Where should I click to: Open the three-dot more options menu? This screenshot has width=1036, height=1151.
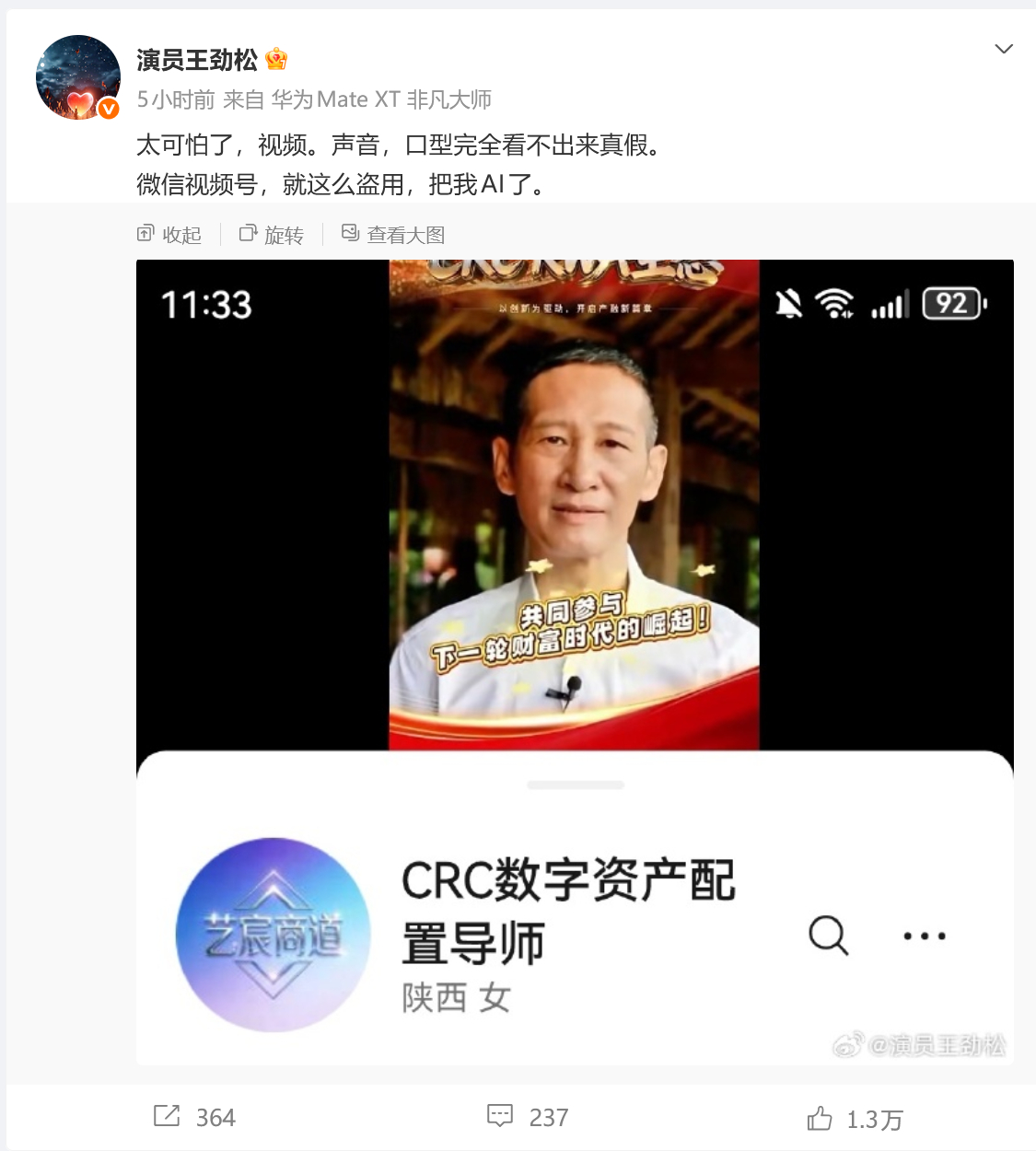[923, 936]
